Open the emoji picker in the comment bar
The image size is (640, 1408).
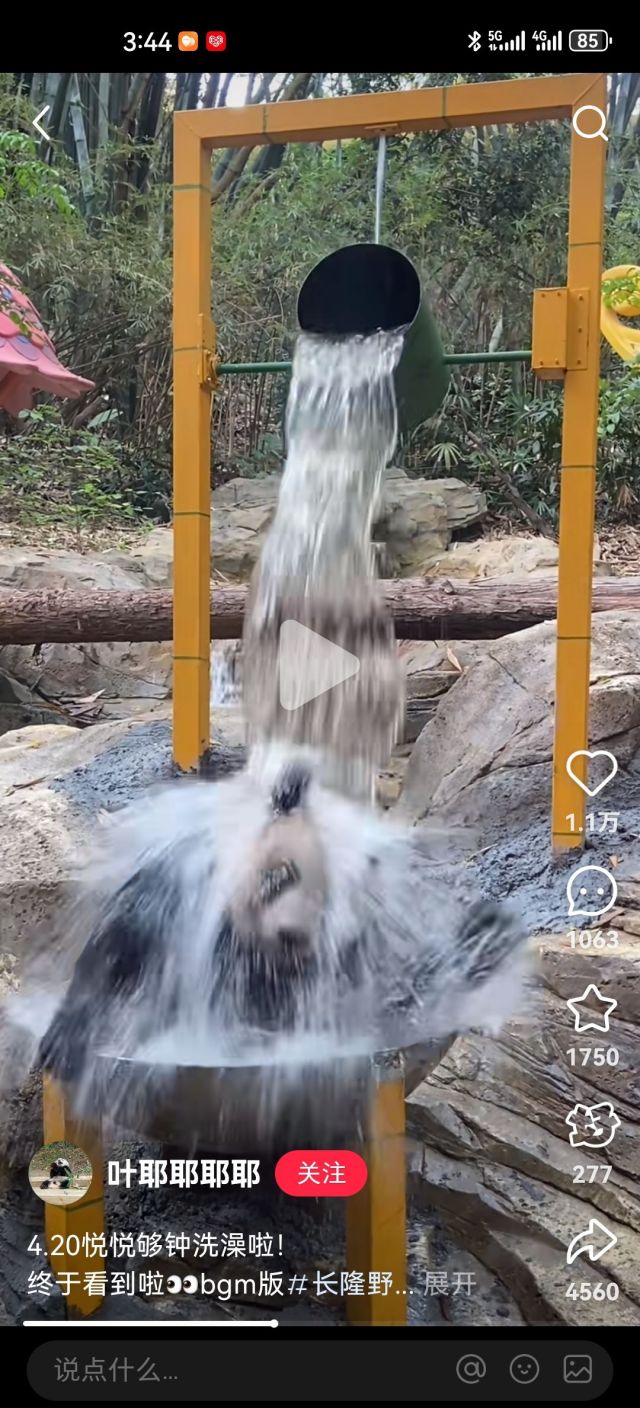tap(524, 1369)
